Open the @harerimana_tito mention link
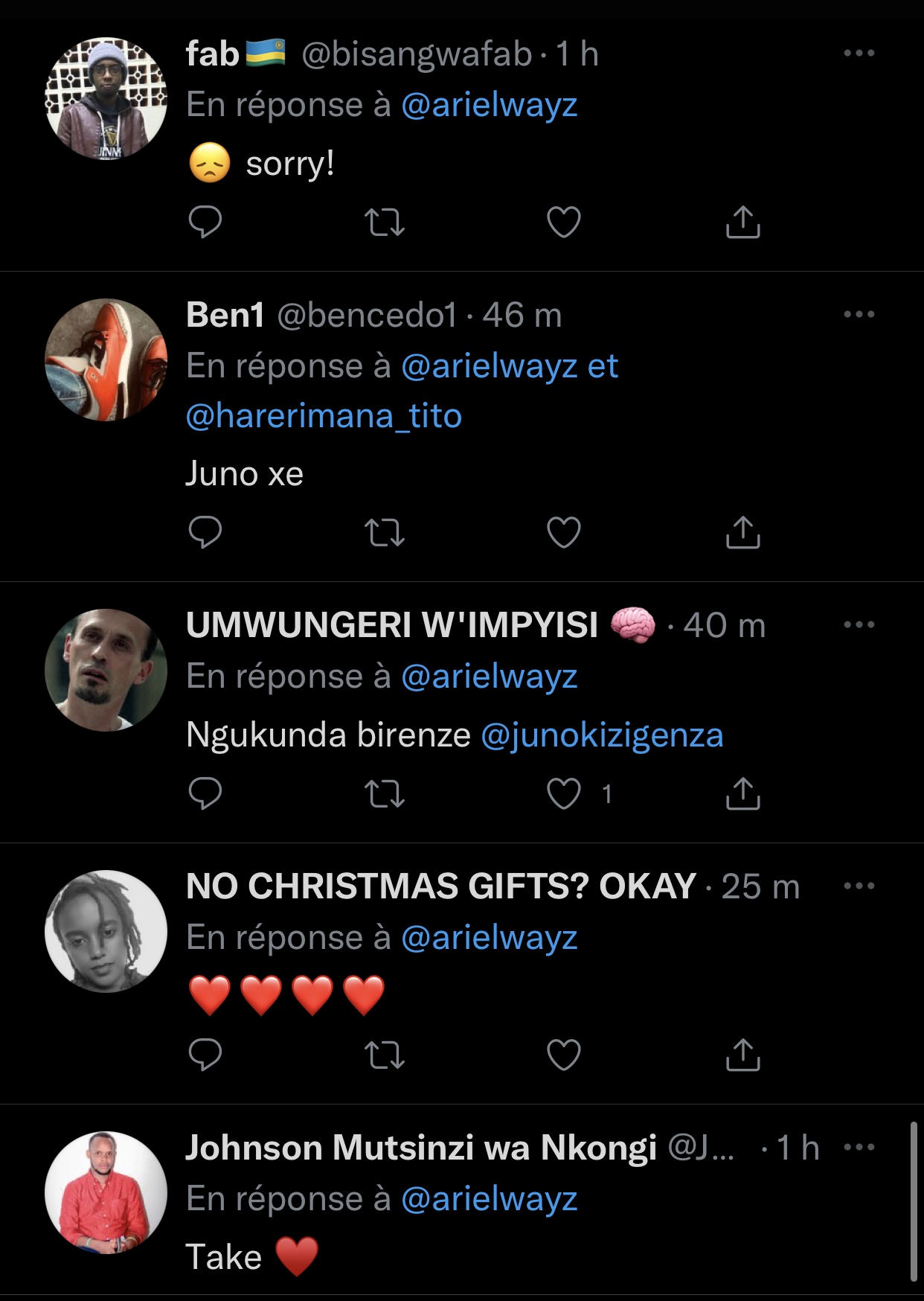Screen dimensions: 924x1301 coord(324,416)
